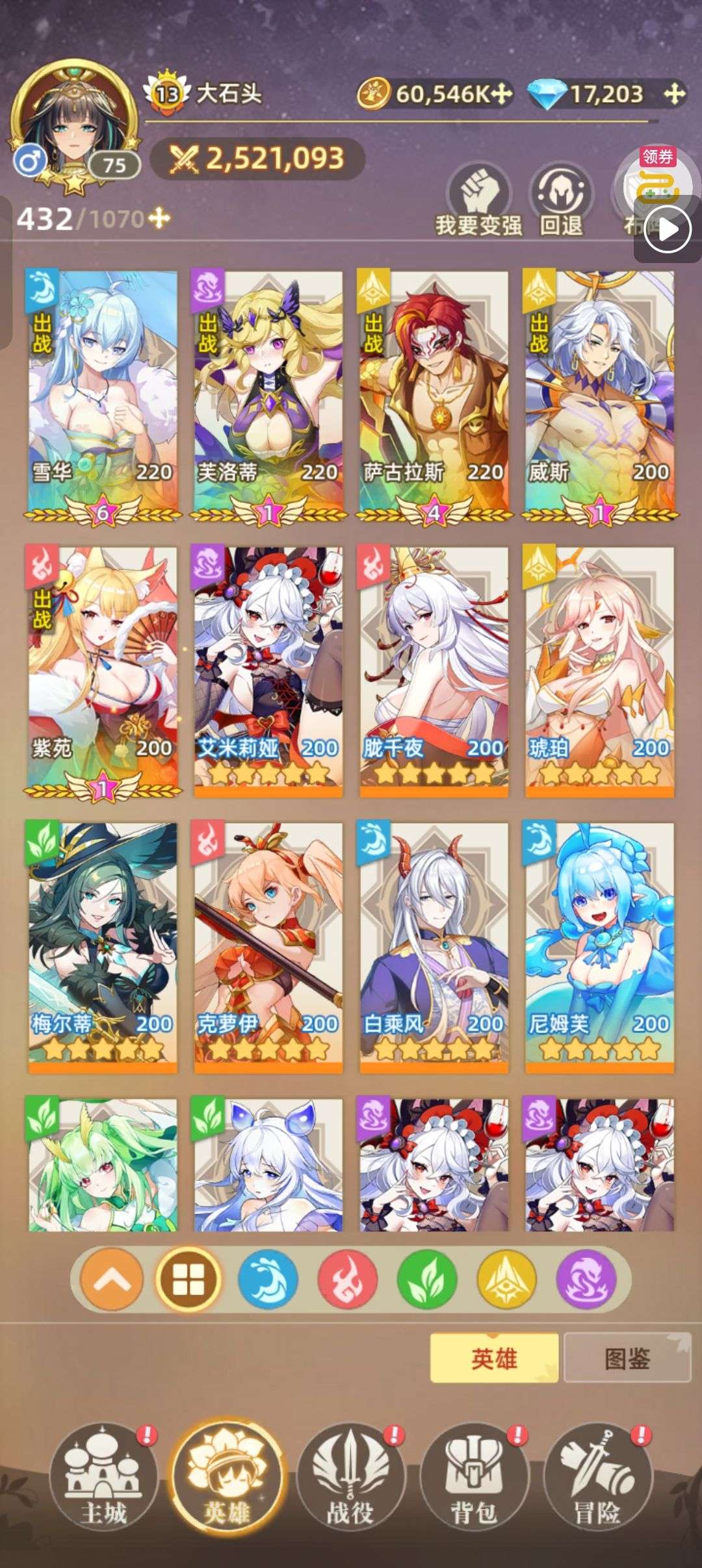Go to 主城 main city
This screenshot has height=1568, width=702.
[x=104, y=1477]
